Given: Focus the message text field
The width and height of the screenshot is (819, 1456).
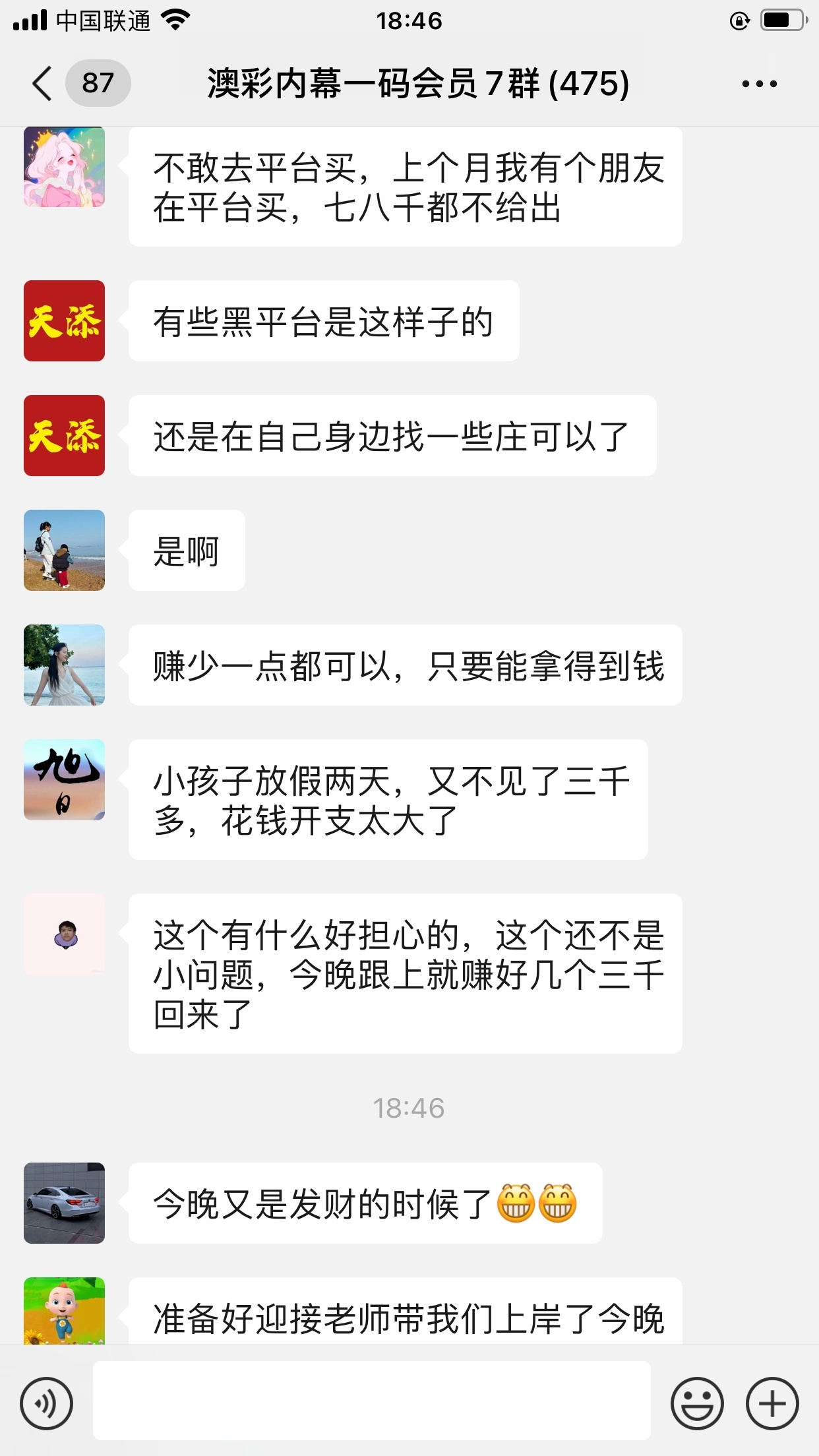Looking at the screenshot, I should pyautogui.click(x=371, y=1401).
